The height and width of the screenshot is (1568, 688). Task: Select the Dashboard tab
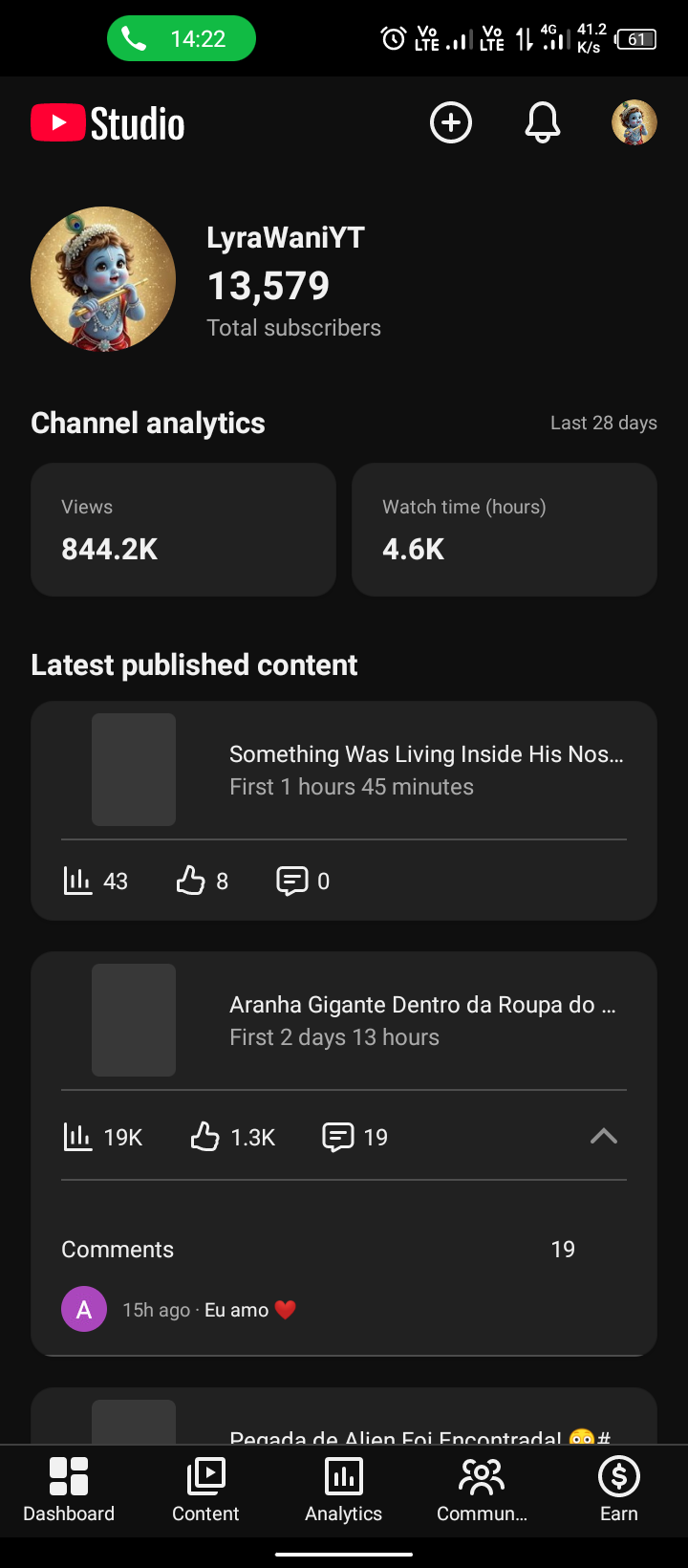click(69, 1490)
